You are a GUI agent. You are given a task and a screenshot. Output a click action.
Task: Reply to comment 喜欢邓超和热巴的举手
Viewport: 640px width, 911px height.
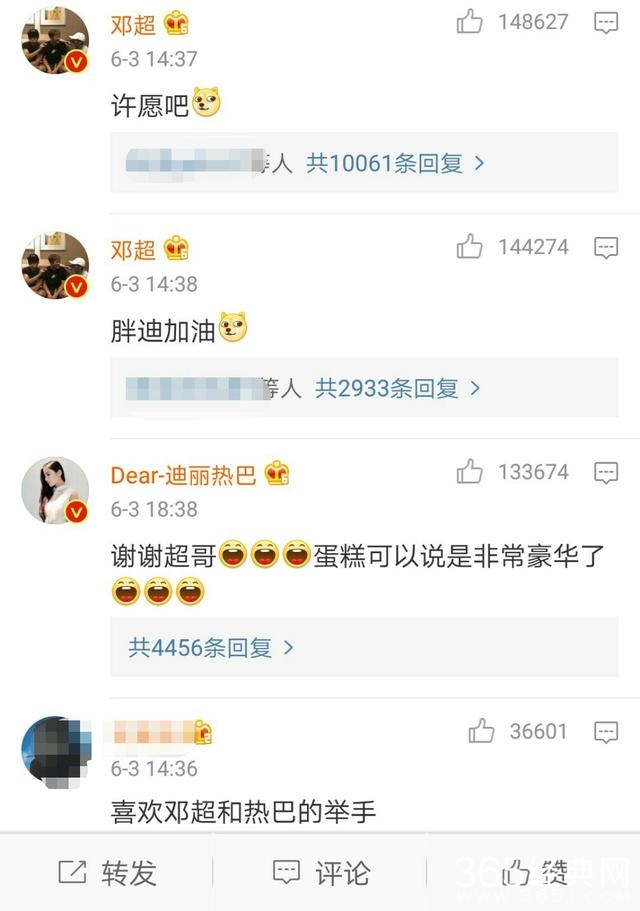[x=606, y=732]
